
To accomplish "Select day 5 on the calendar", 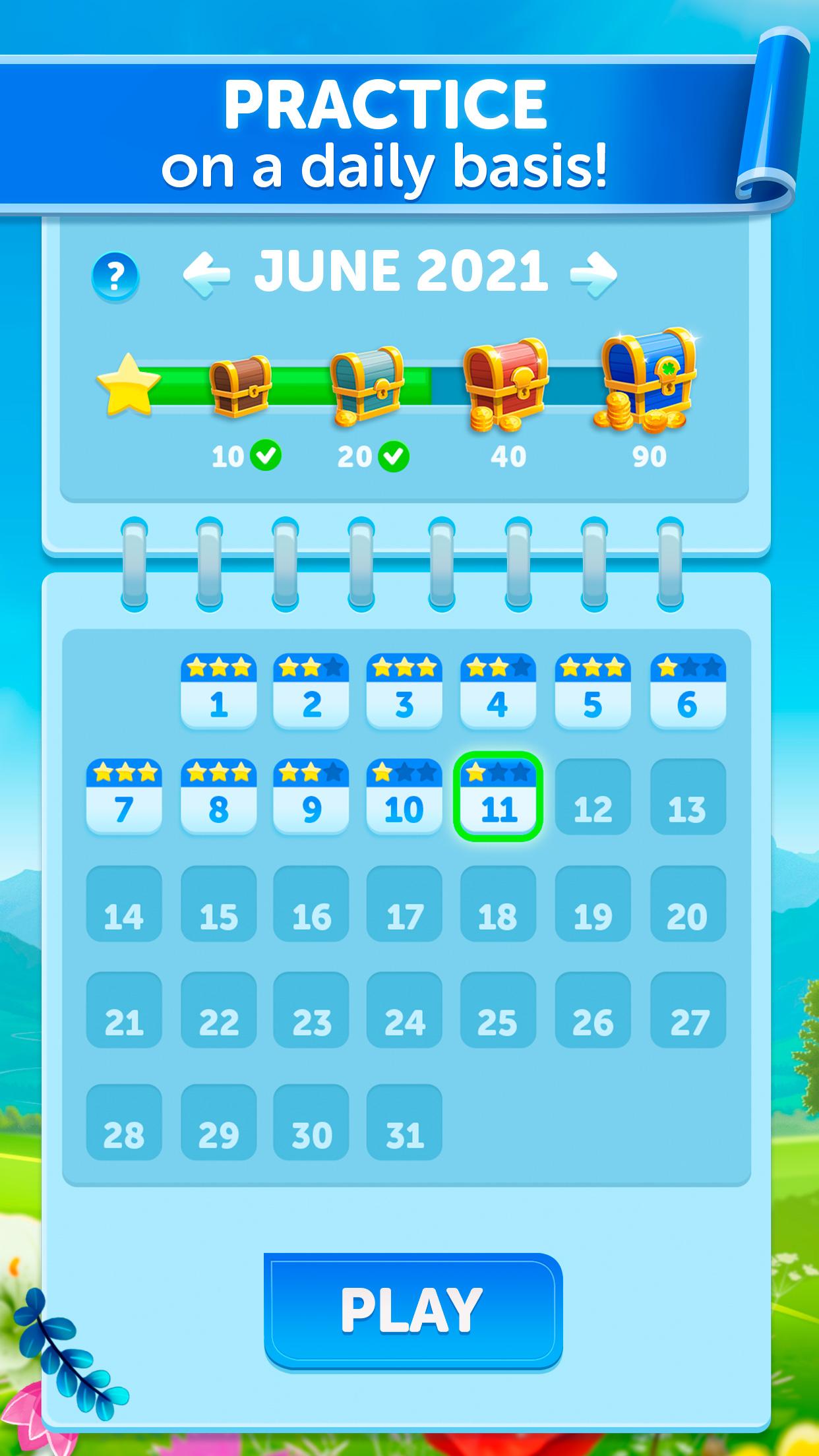I will 592,692.
